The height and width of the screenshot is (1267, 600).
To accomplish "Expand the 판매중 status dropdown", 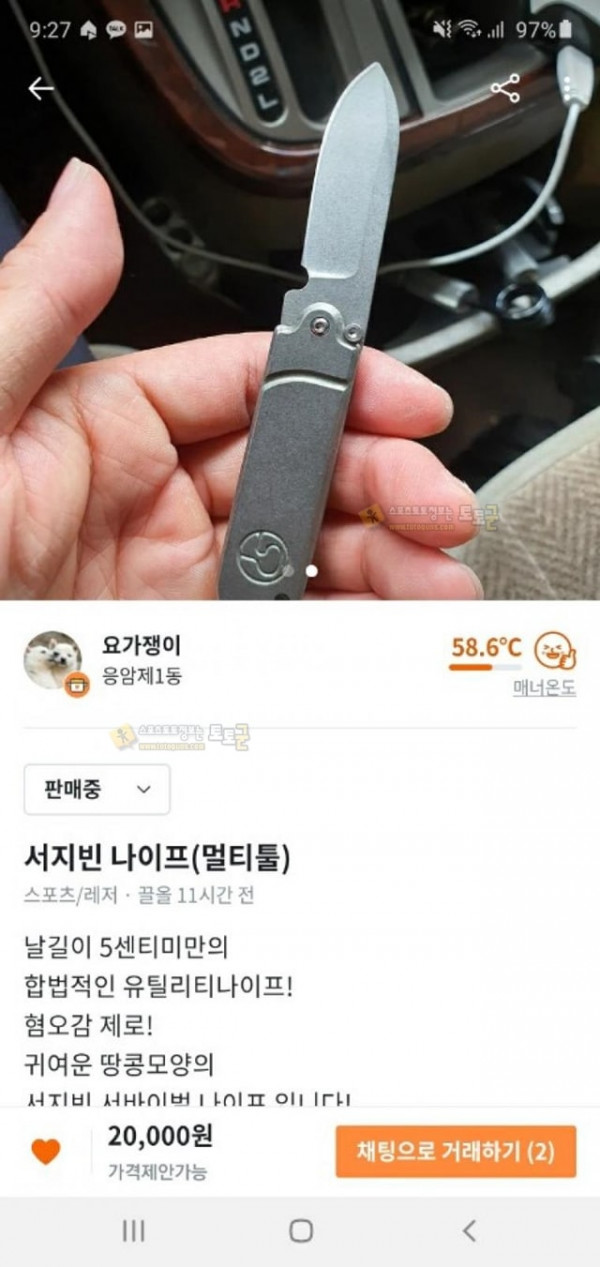I will 97,789.
